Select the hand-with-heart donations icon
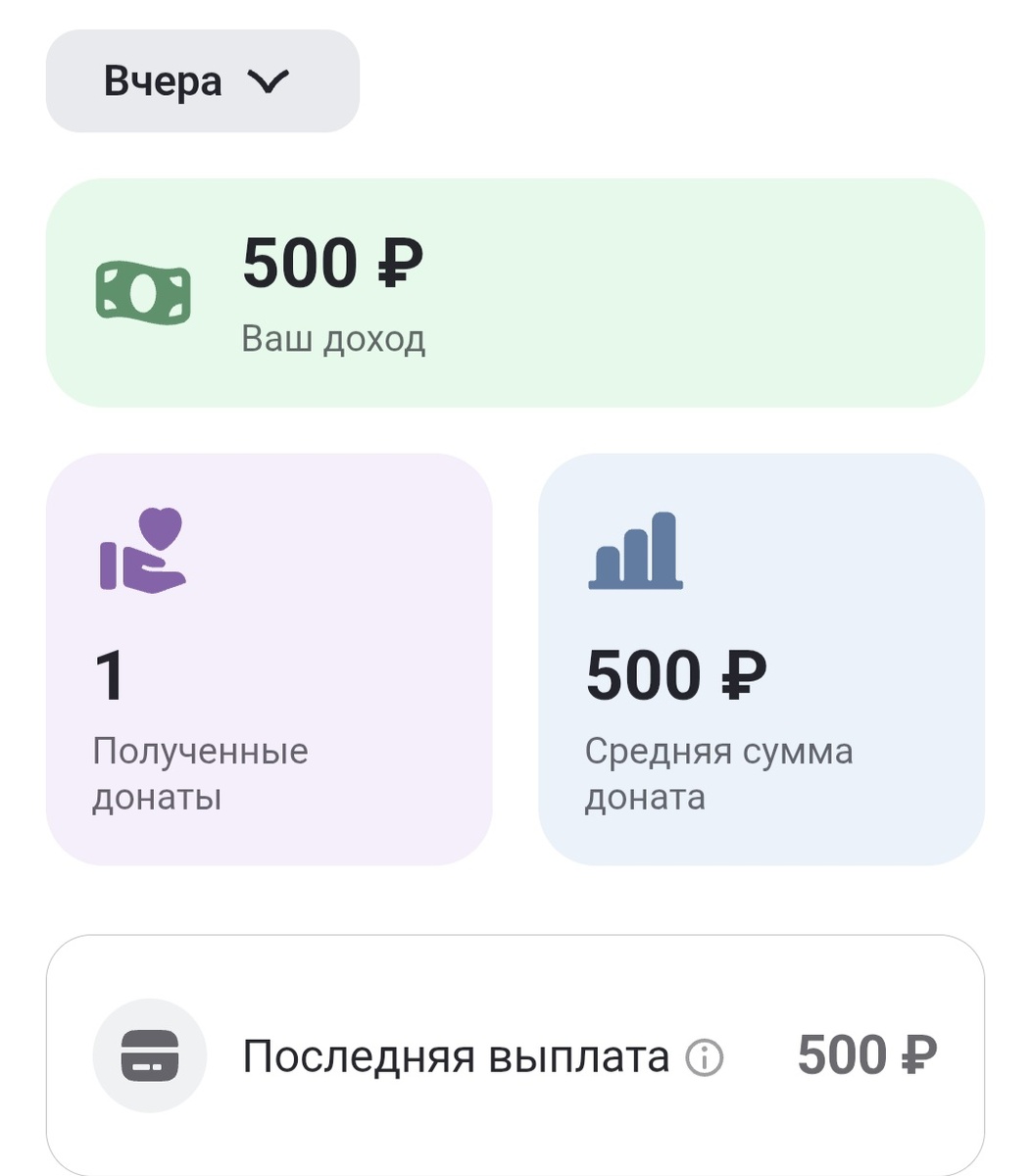Screen dimensions: 1031x1176 (x=140, y=551)
